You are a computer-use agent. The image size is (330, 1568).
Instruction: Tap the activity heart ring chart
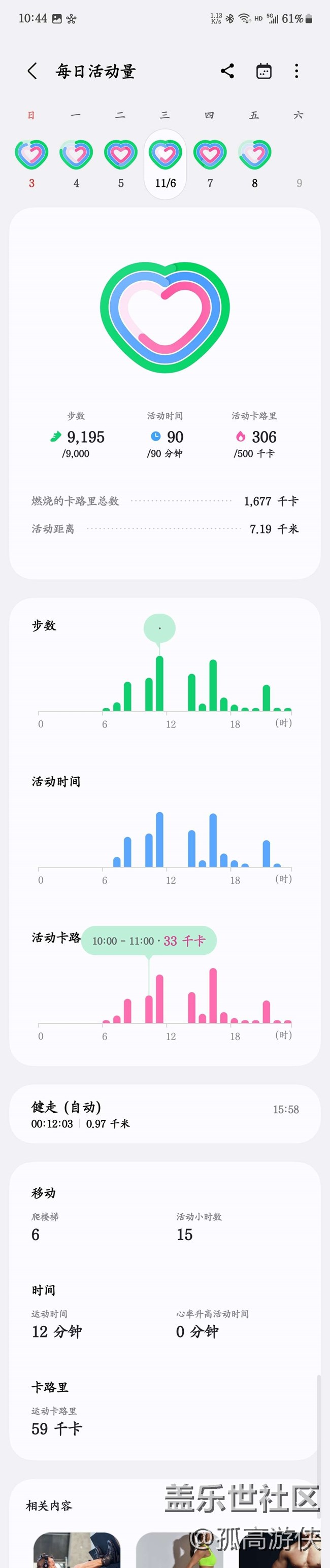coord(165,317)
